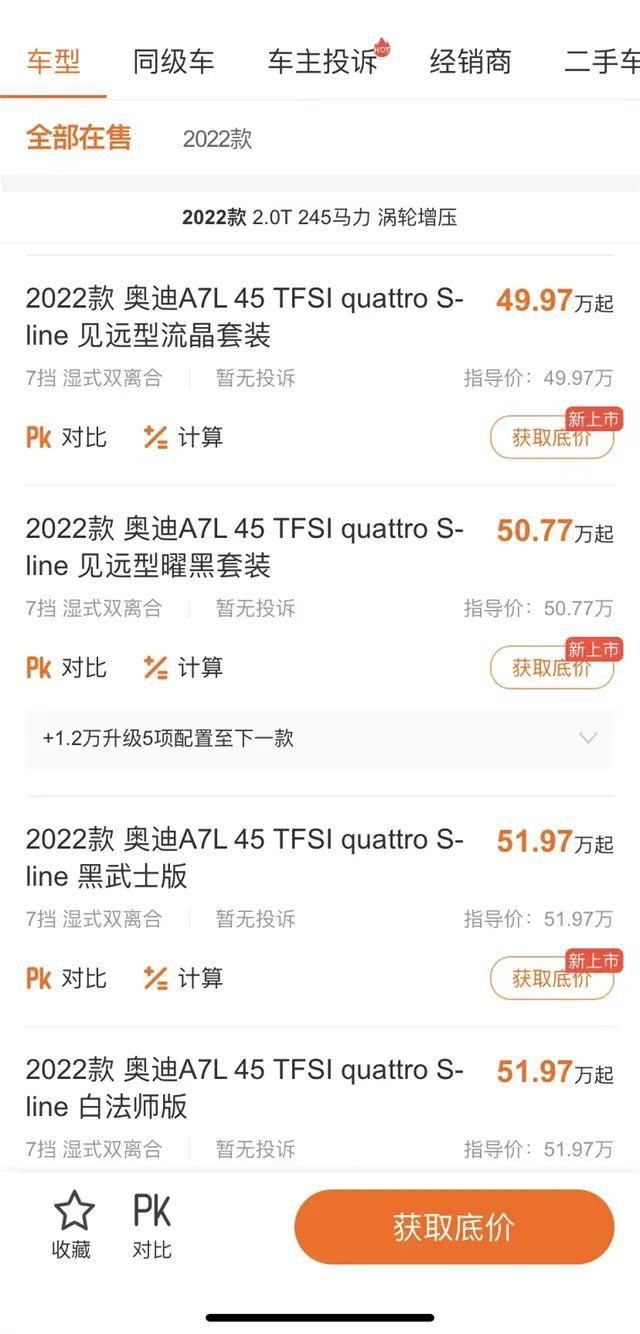Show 全部在售 models
Viewport: 640px width, 1334px height.
pos(78,138)
